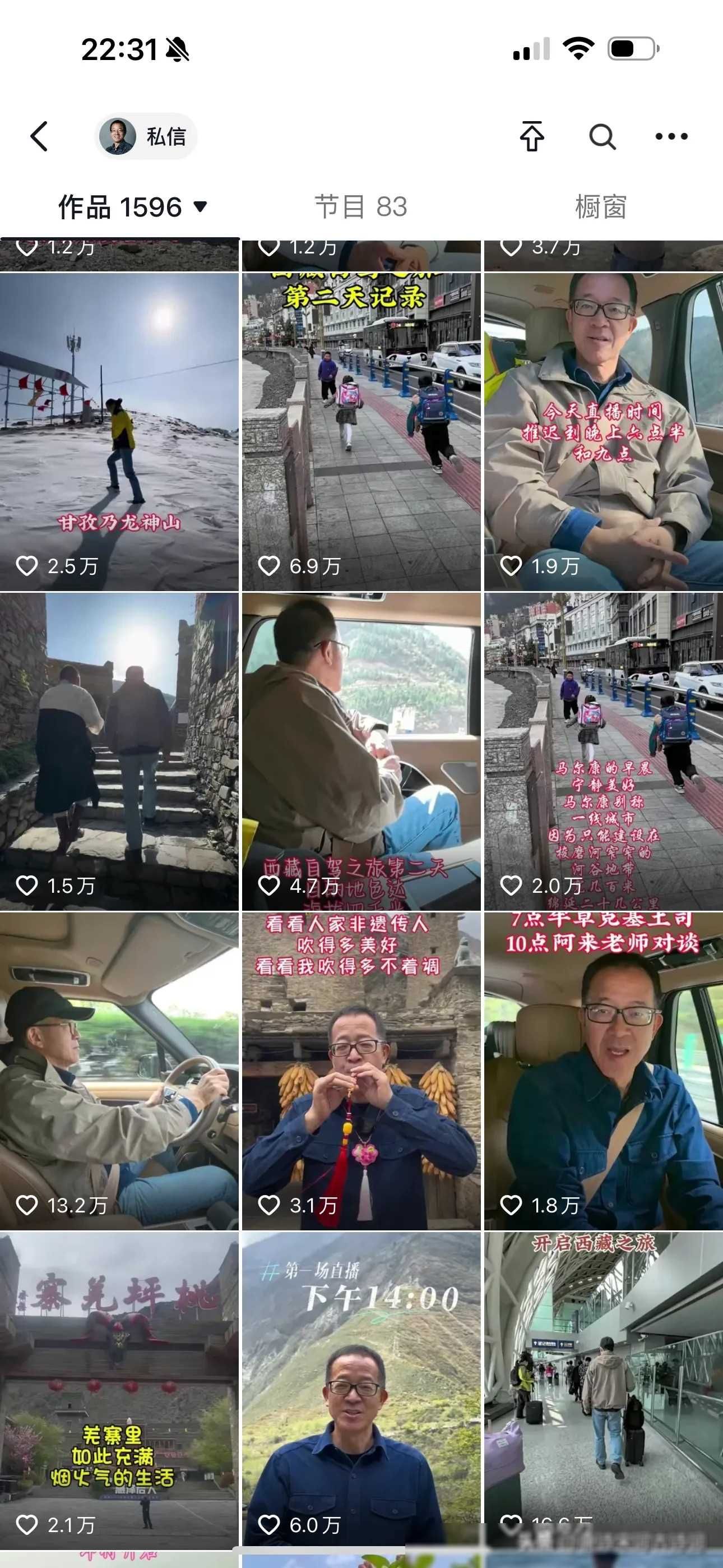
Task: Open the three-dot overflow menu
Action: 671,136
